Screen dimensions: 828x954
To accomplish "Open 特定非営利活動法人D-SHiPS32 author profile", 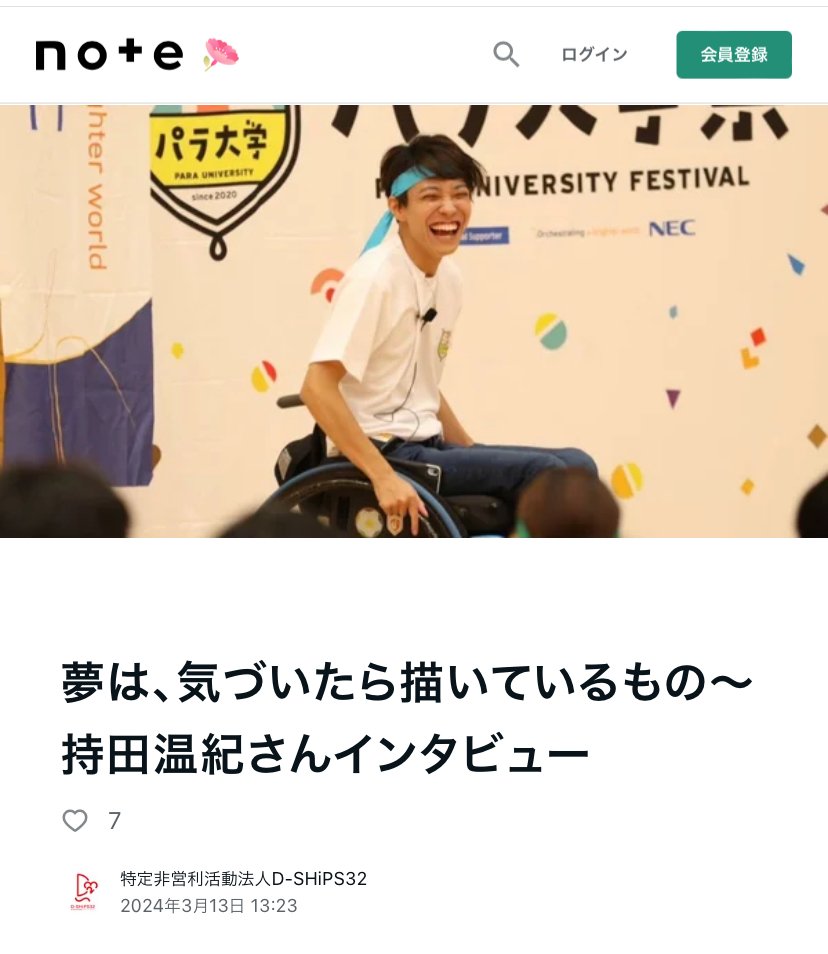I will coord(243,879).
